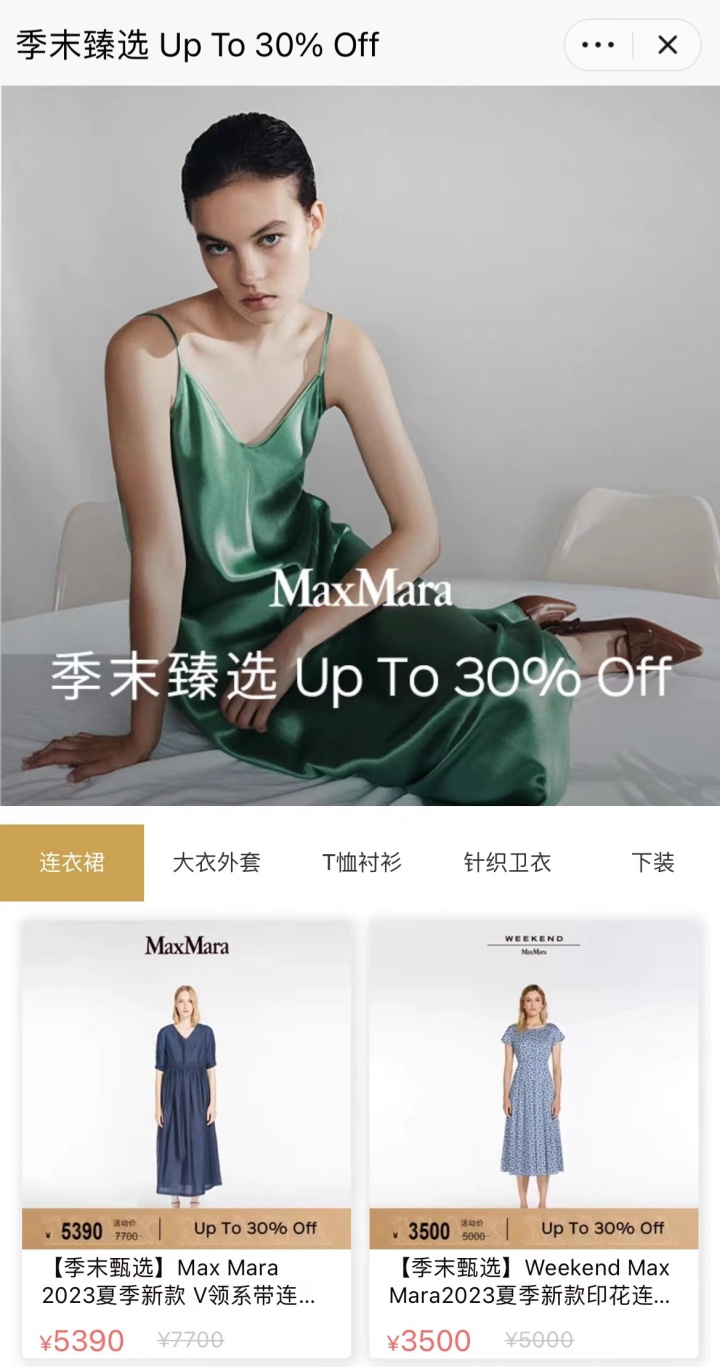Close the mini program page
The height and width of the screenshot is (1367, 720).
pyautogui.click(x=667, y=45)
